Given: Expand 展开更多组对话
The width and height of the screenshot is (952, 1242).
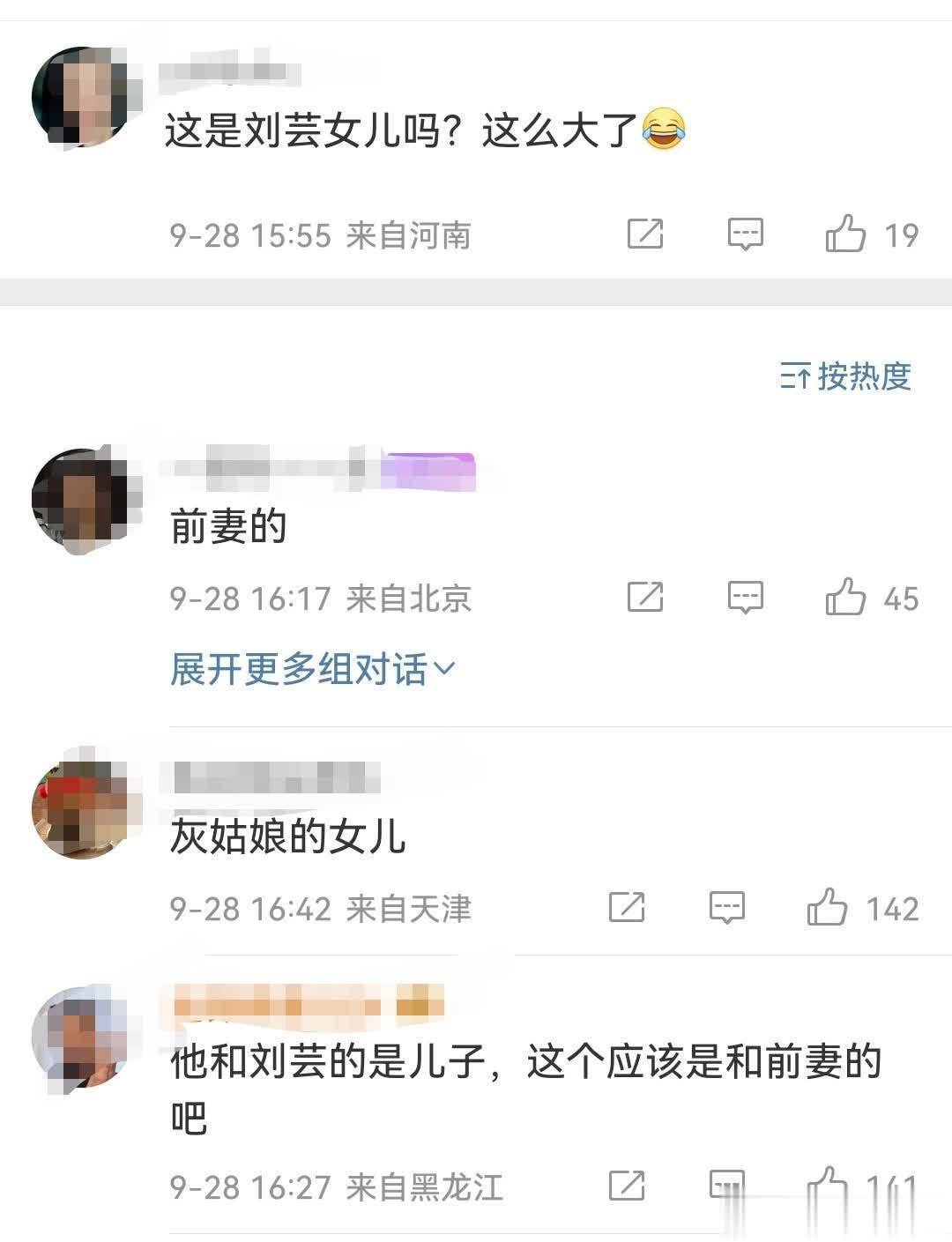Looking at the screenshot, I should (312, 669).
